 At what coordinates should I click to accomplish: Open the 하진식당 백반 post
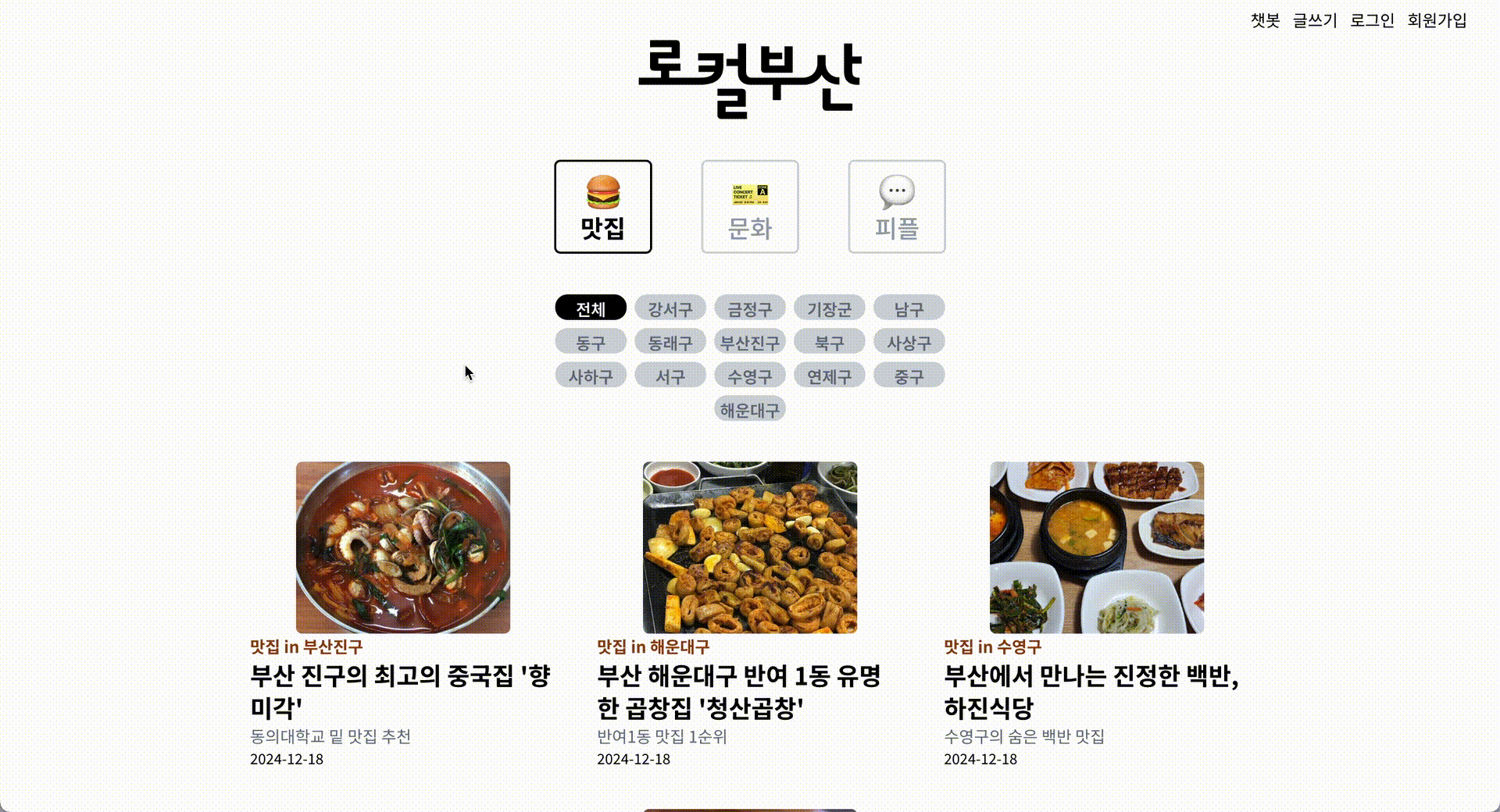(1091, 691)
